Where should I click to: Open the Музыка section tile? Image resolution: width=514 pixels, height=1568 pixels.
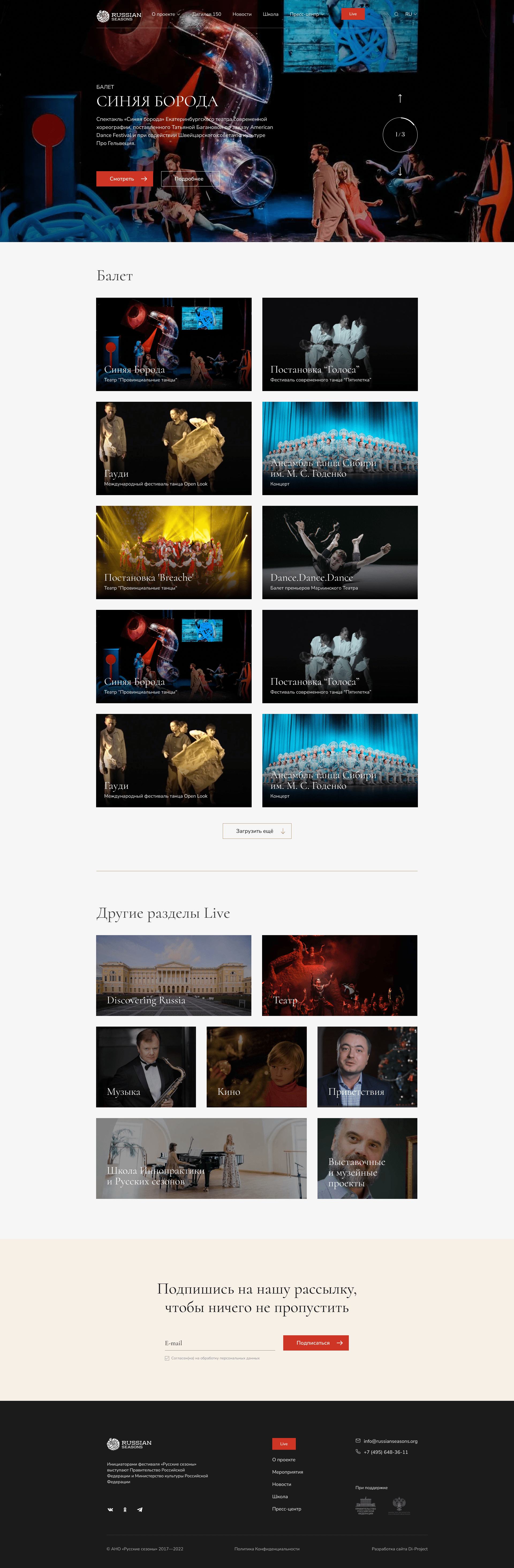[146, 1067]
